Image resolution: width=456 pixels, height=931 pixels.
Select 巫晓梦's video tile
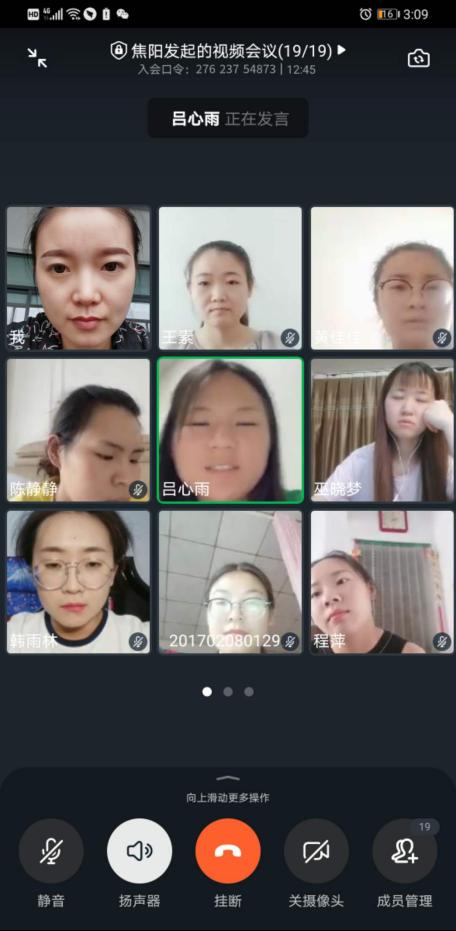coord(382,430)
